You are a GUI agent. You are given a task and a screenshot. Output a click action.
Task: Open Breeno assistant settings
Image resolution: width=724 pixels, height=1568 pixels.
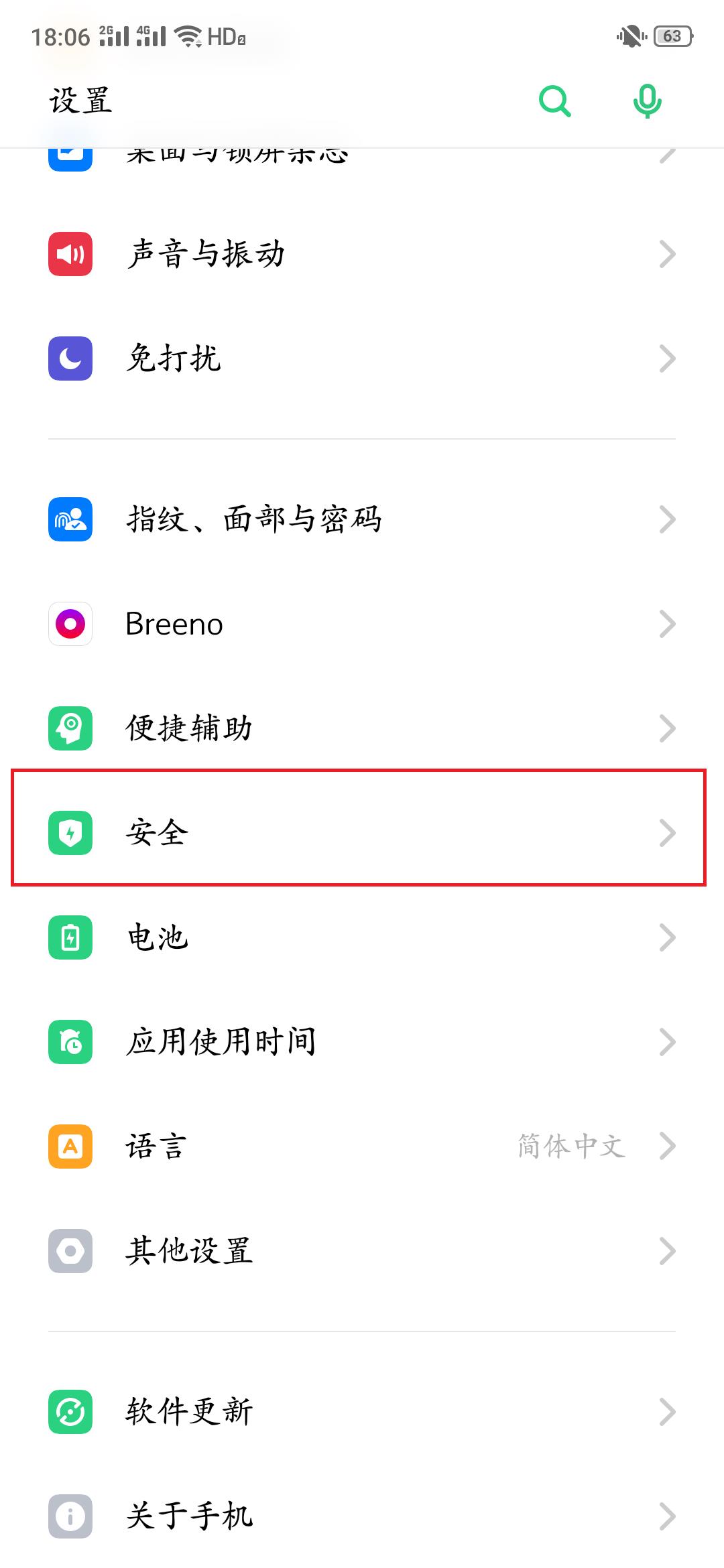click(362, 624)
